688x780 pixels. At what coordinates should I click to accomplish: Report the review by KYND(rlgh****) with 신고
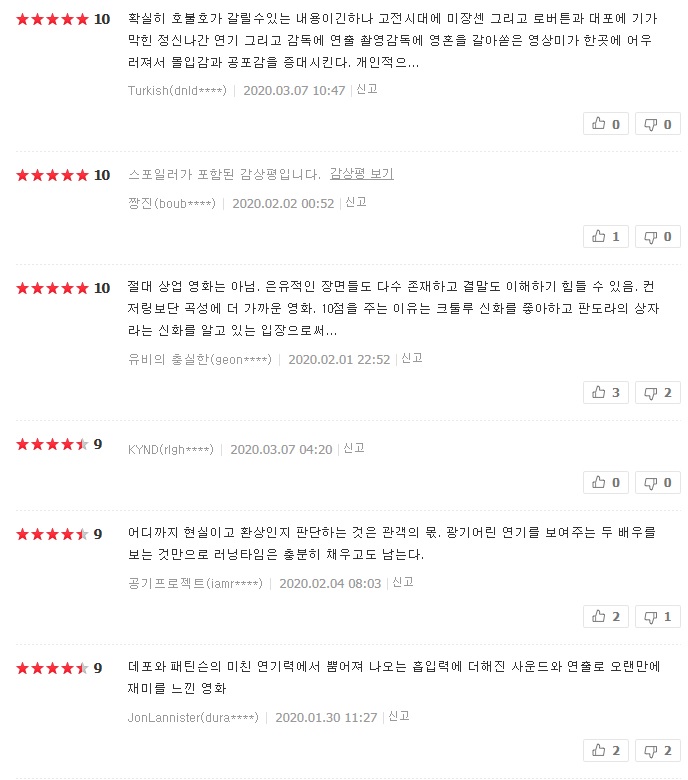(354, 448)
